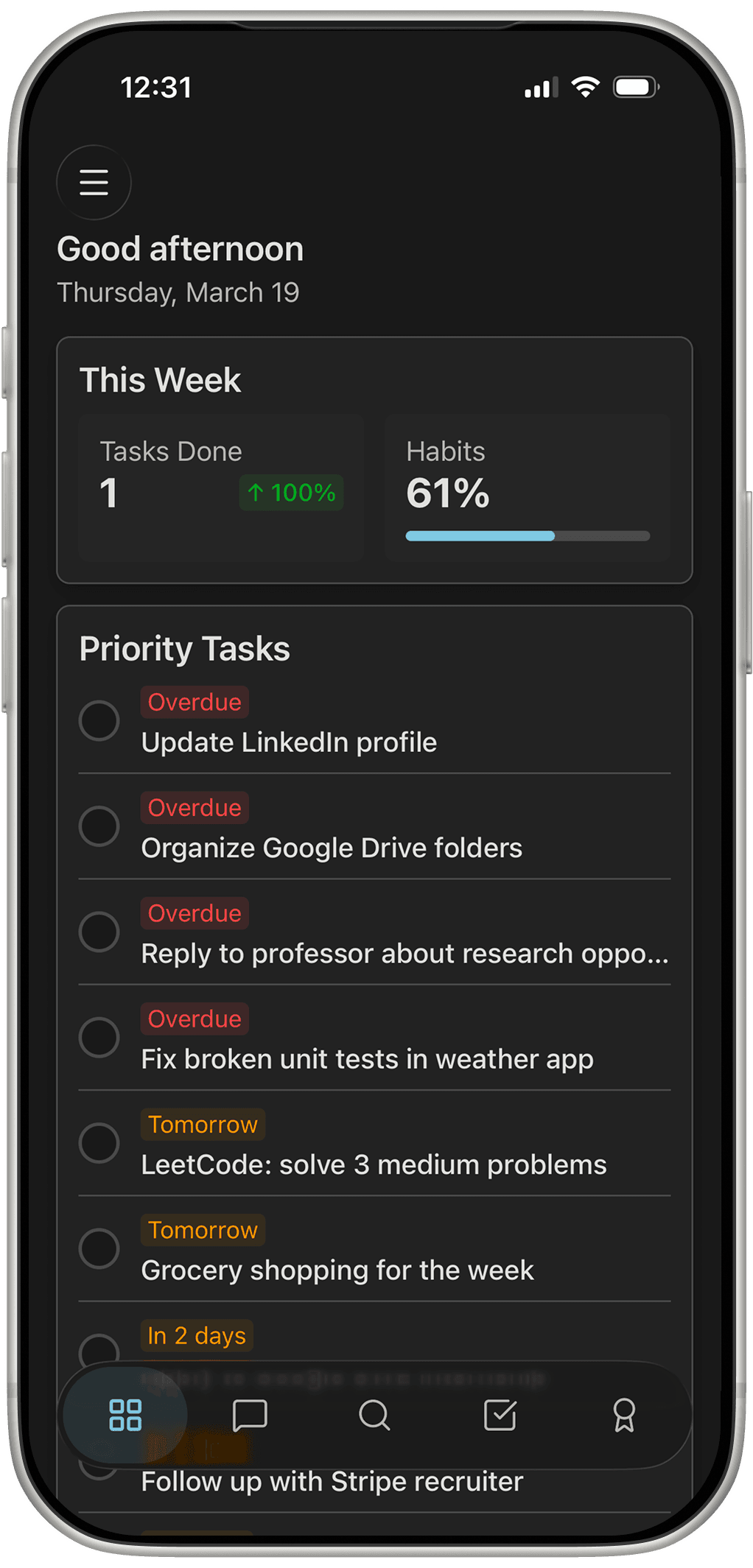Tap the 'Priority Tasks' heading

click(x=185, y=648)
